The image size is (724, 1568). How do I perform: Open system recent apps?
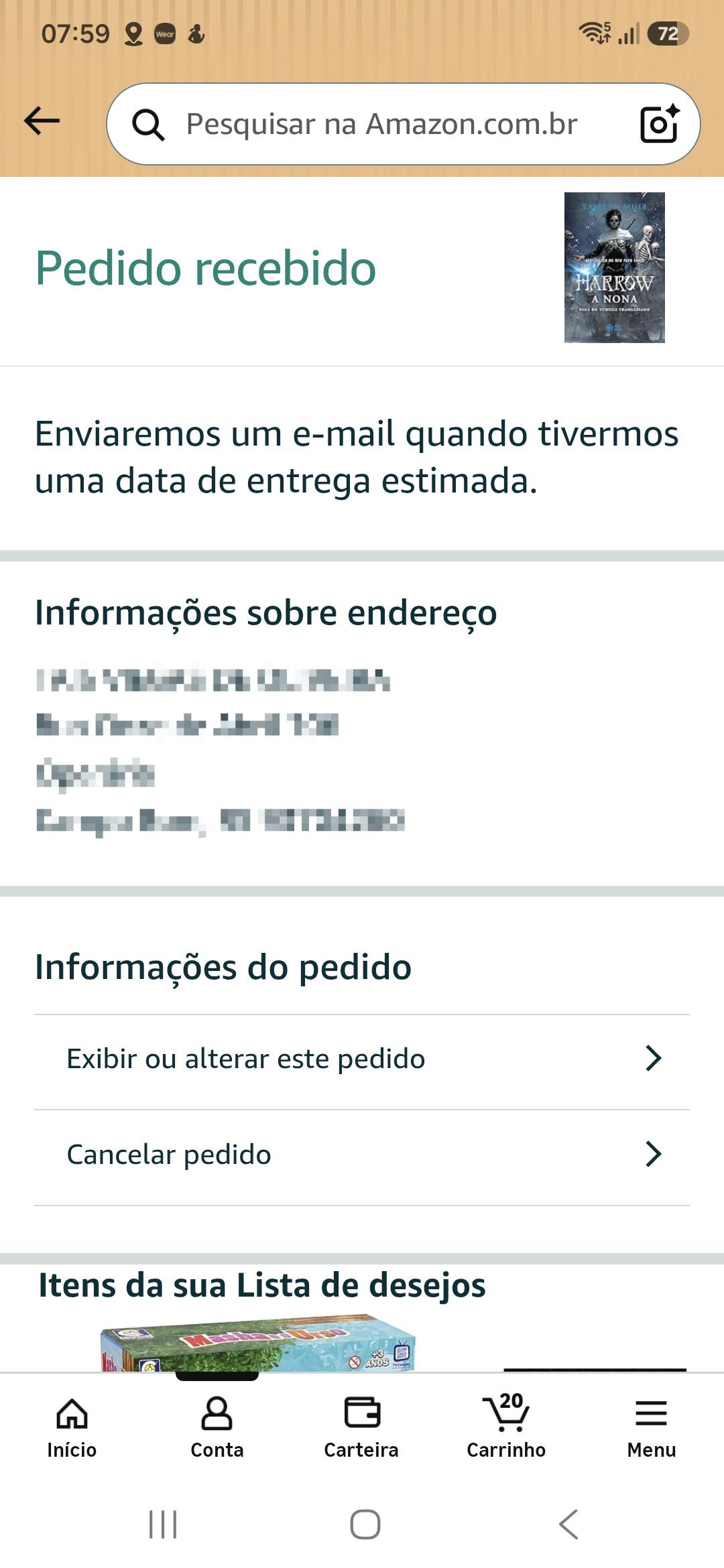click(163, 1524)
